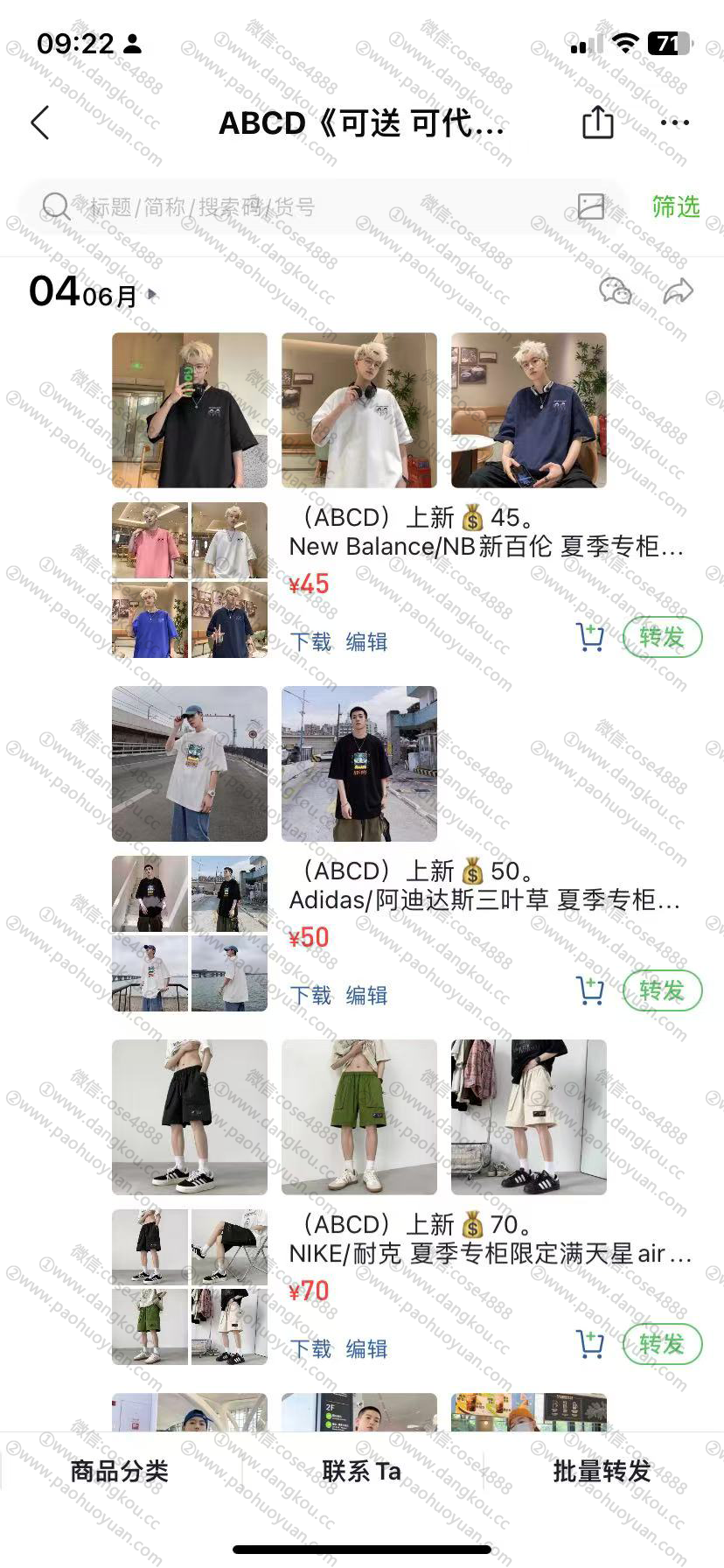Viewport: 724px width, 1568px height.
Task: Tap the forward arrow next to date
Action: coord(678,291)
